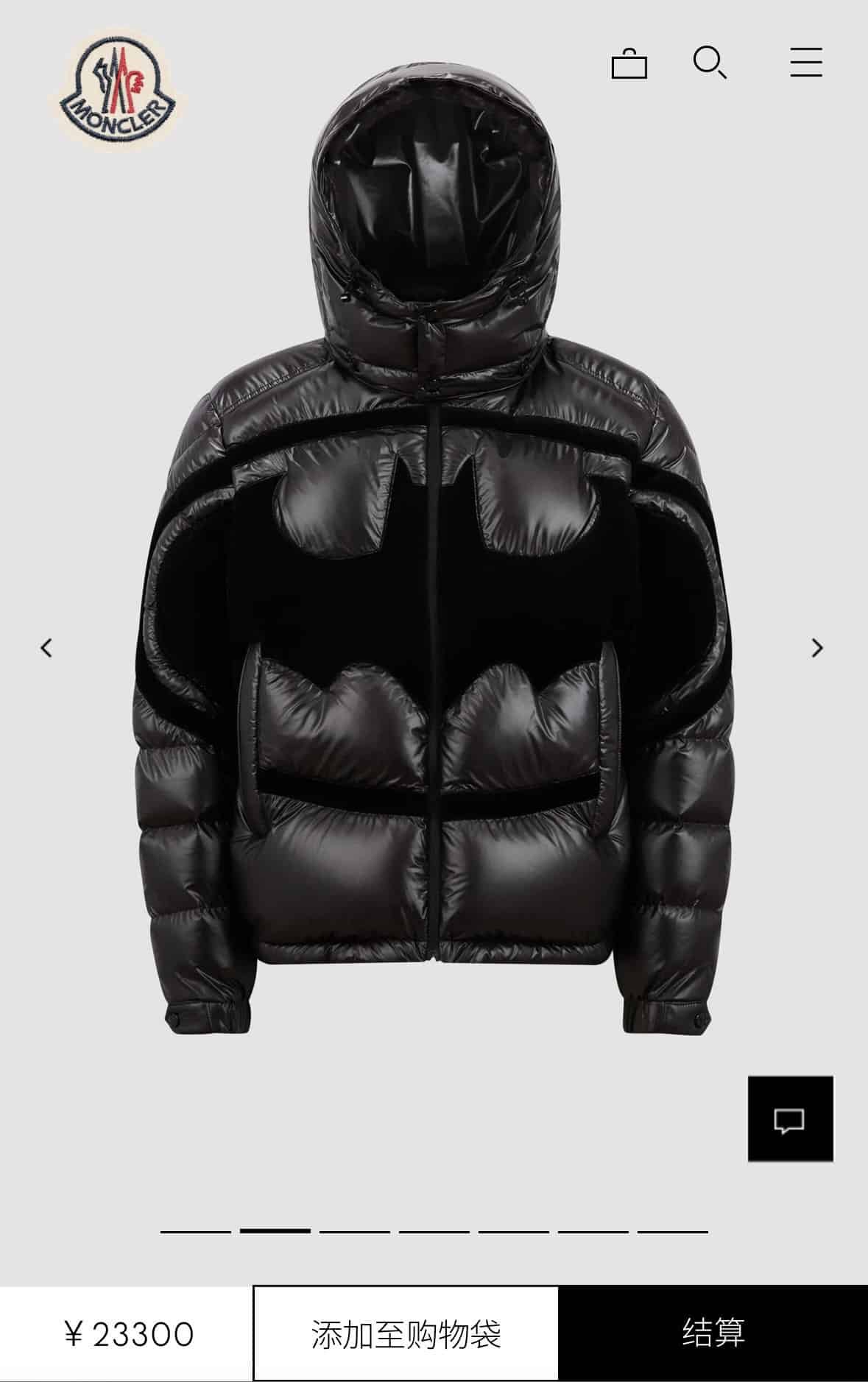Tap 添加至购物袋 to add to bag
The image size is (868, 1382).
(x=406, y=1333)
